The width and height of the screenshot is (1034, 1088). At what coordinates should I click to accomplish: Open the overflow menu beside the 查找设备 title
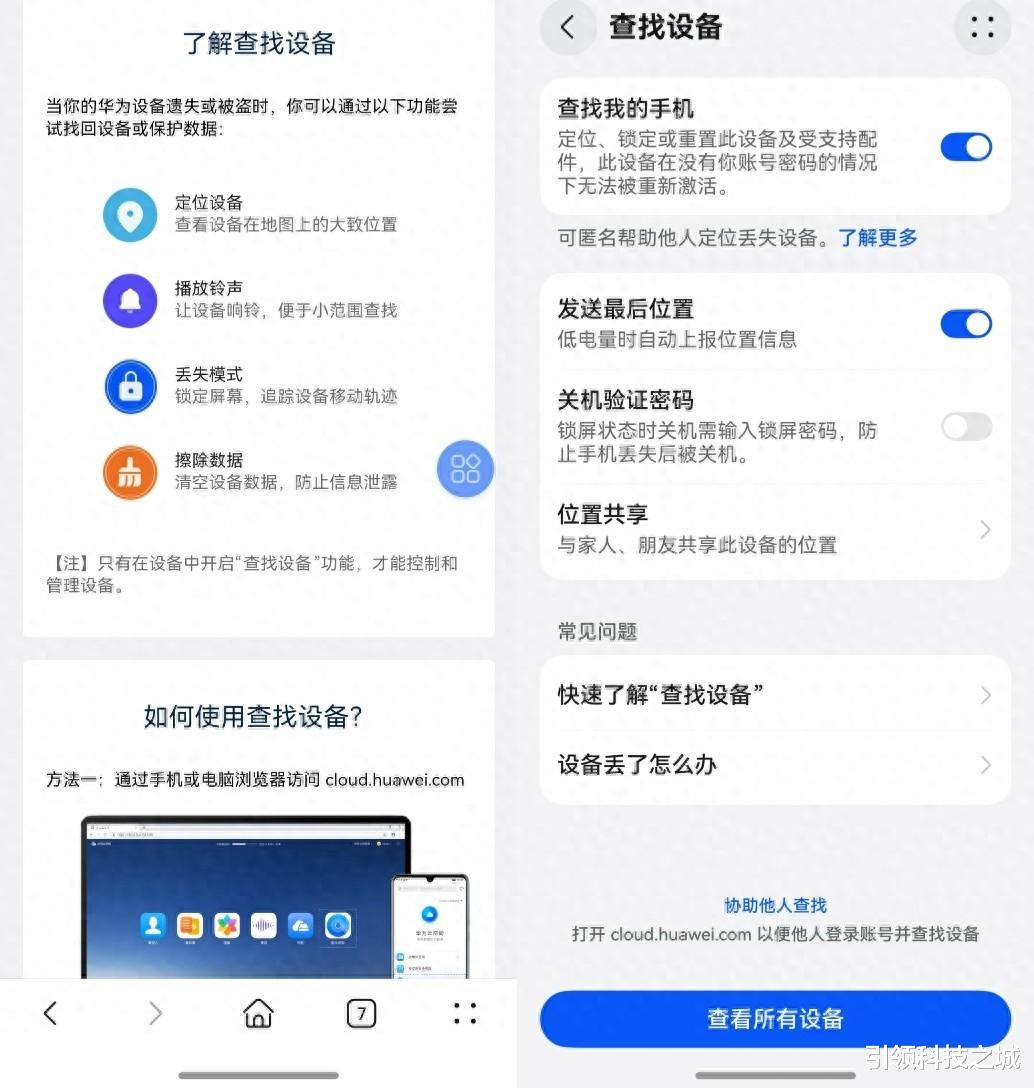[x=982, y=28]
